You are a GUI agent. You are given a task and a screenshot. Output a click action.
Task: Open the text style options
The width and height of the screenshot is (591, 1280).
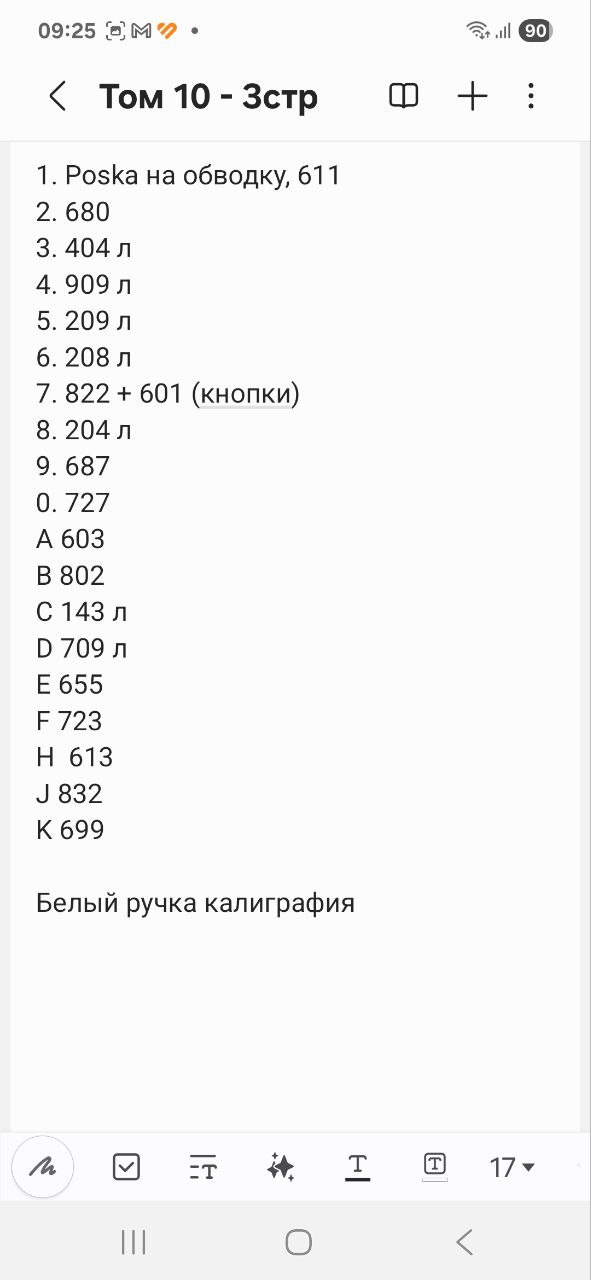[203, 1166]
